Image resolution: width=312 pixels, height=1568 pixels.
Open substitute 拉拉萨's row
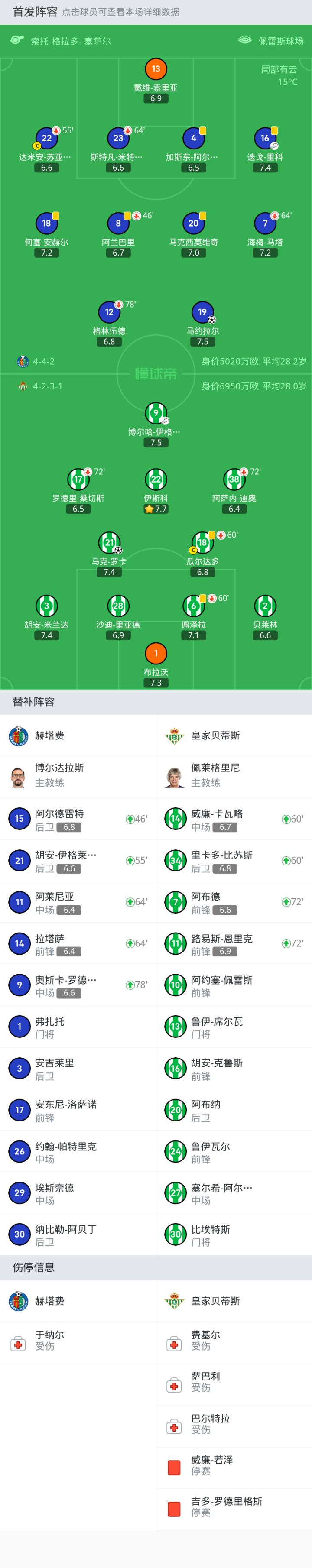[78, 943]
